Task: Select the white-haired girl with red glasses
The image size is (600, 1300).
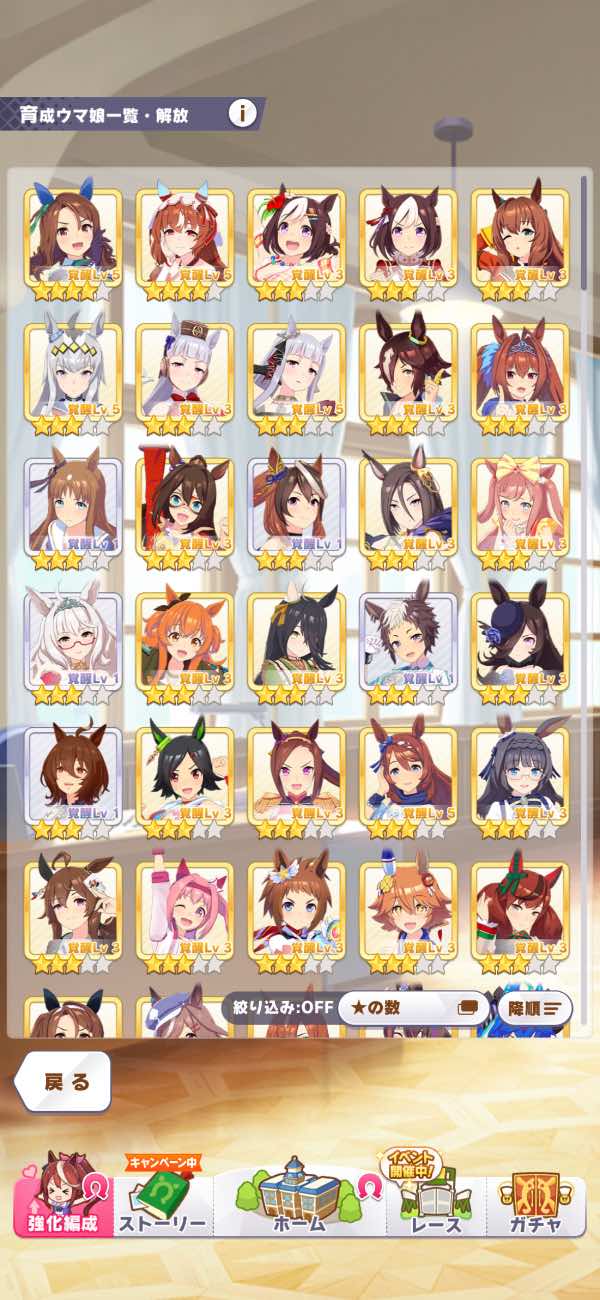Action: (x=72, y=640)
